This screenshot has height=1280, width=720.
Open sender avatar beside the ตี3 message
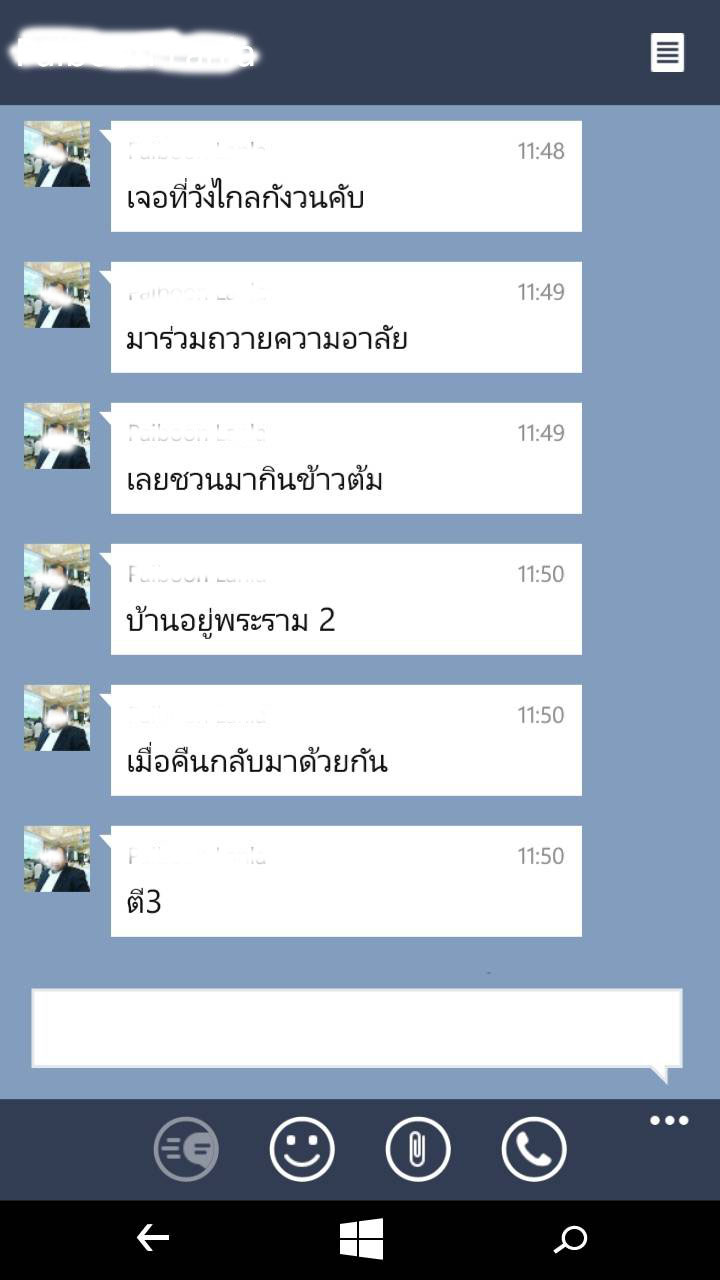57,859
